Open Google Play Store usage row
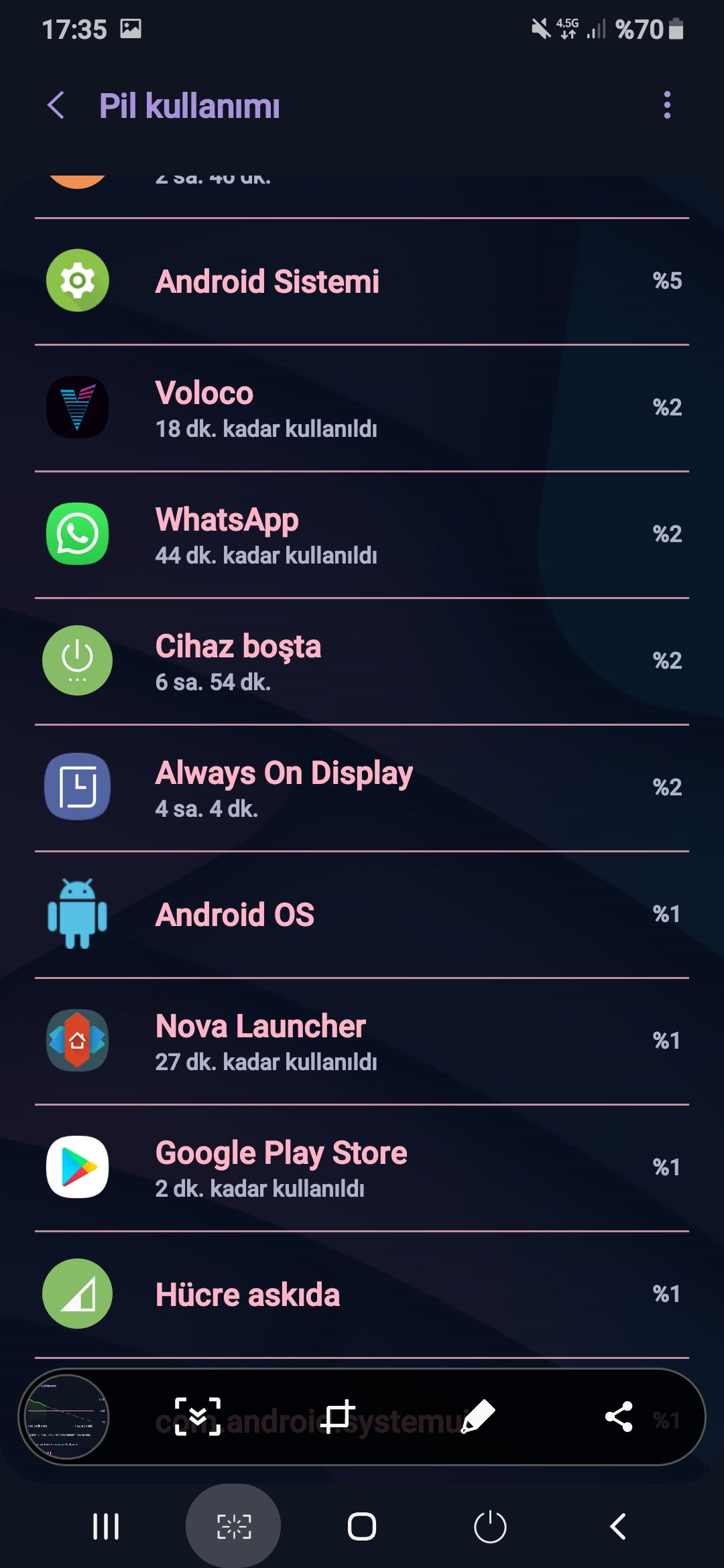The width and height of the screenshot is (724, 1568). tap(362, 1168)
